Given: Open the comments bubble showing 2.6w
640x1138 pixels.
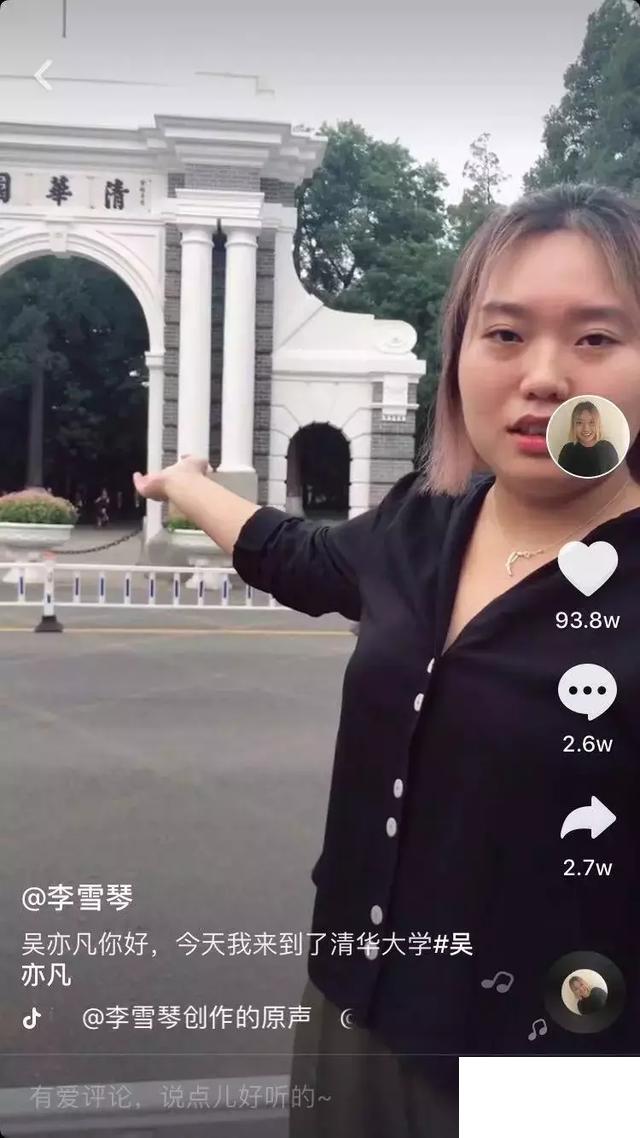Looking at the screenshot, I should [x=587, y=691].
